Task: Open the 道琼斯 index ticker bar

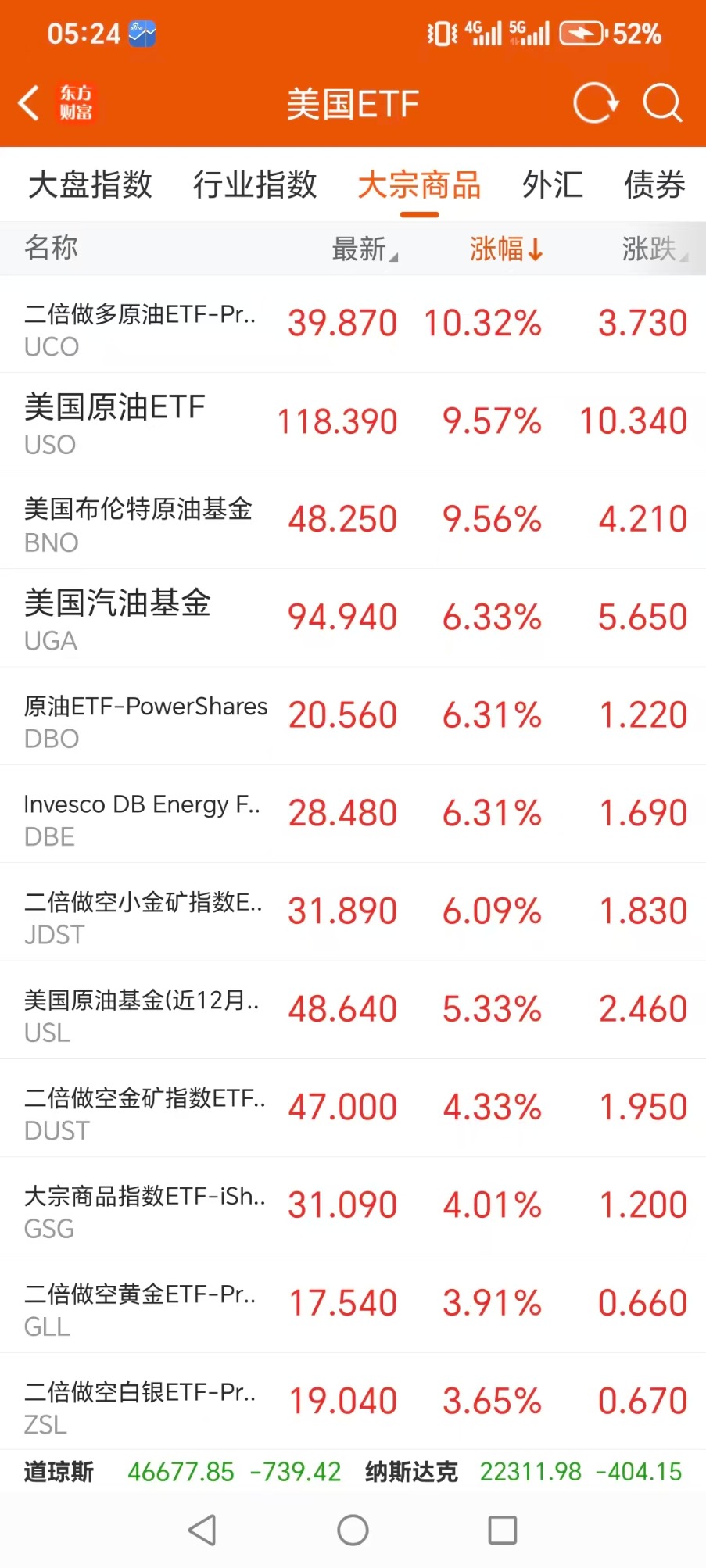Action: click(x=181, y=1472)
